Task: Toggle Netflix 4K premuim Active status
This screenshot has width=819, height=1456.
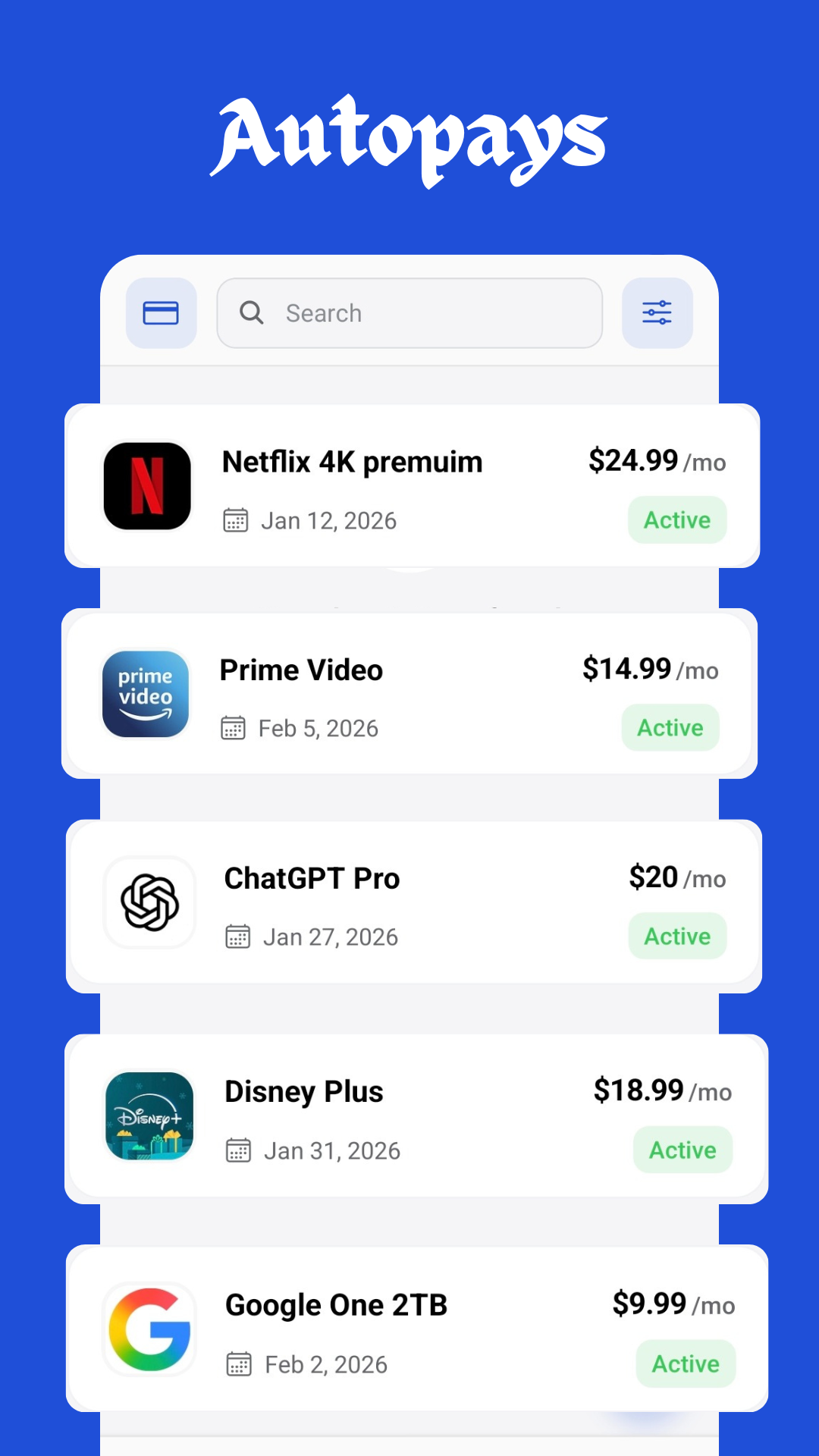Action: pyautogui.click(x=676, y=519)
